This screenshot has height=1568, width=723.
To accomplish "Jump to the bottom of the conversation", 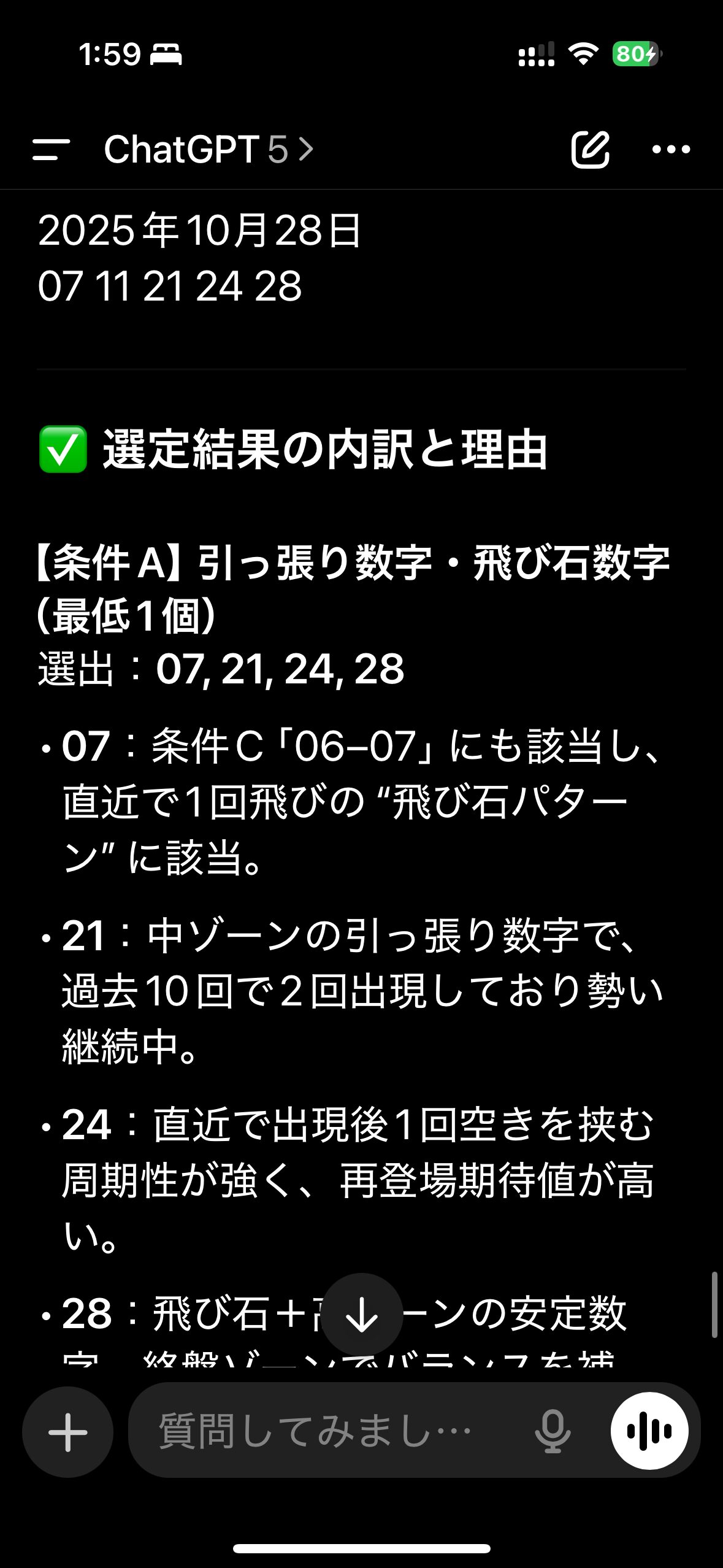I will 362,1315.
